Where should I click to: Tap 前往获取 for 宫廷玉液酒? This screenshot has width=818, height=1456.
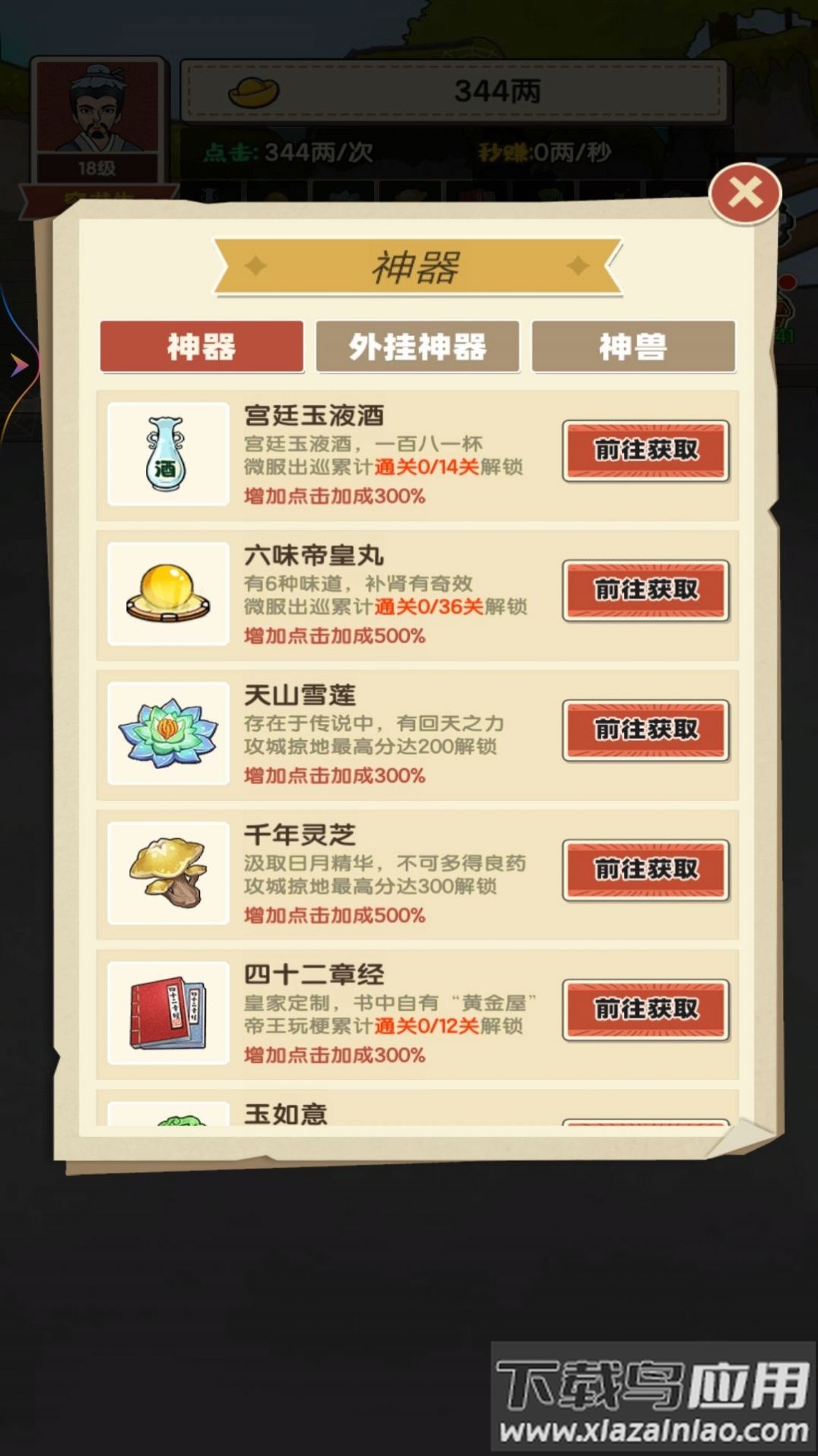tap(645, 451)
